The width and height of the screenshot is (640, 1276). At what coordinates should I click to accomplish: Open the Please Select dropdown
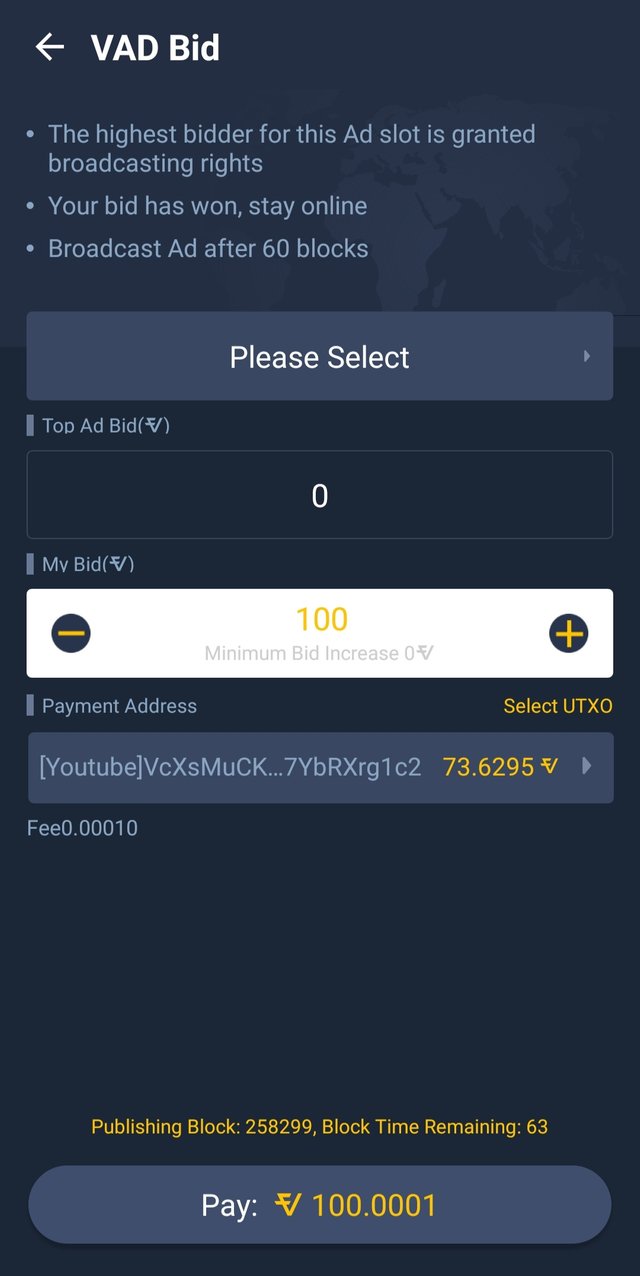point(319,357)
